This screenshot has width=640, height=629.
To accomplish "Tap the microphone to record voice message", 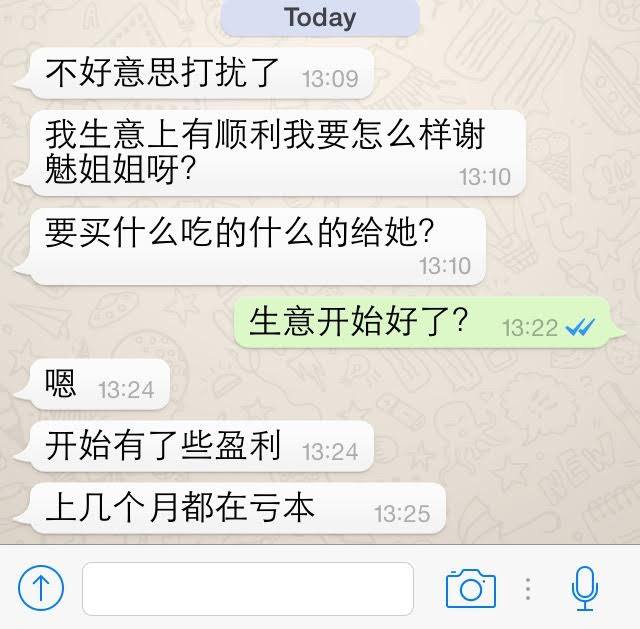I will point(584,588).
